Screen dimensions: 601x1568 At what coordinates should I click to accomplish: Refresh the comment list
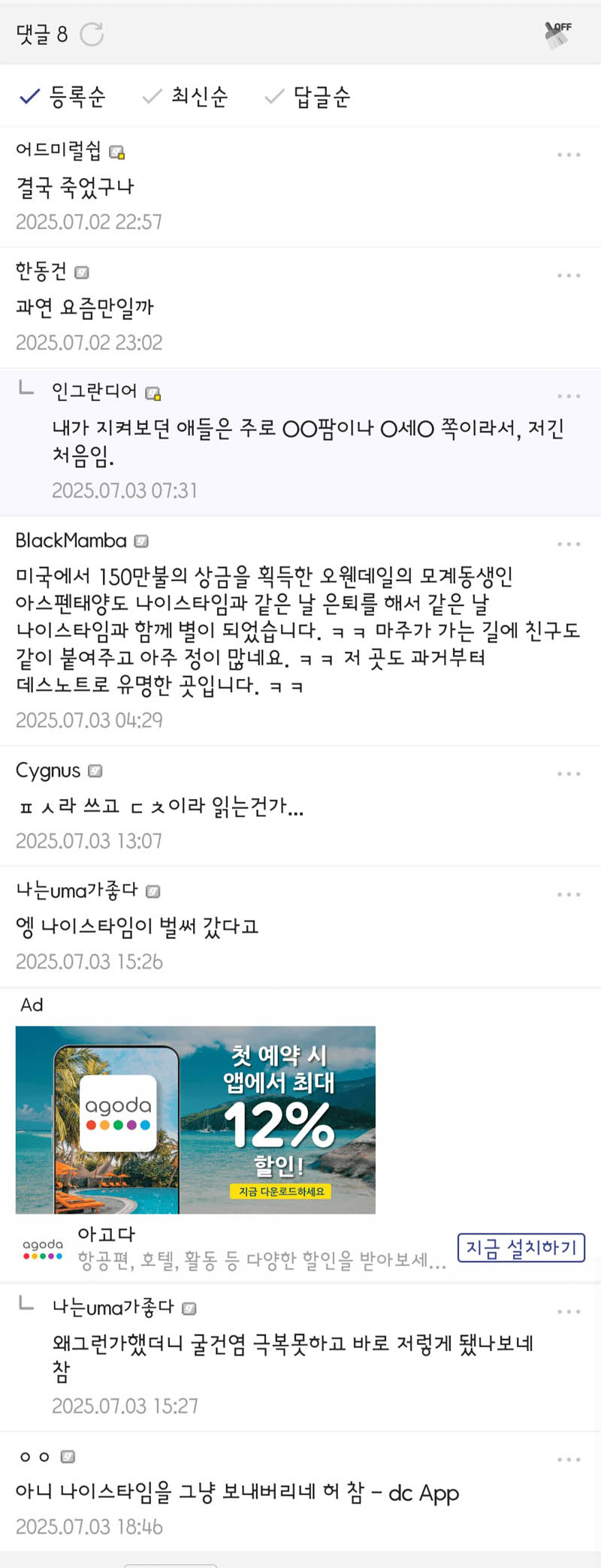pos(92,35)
